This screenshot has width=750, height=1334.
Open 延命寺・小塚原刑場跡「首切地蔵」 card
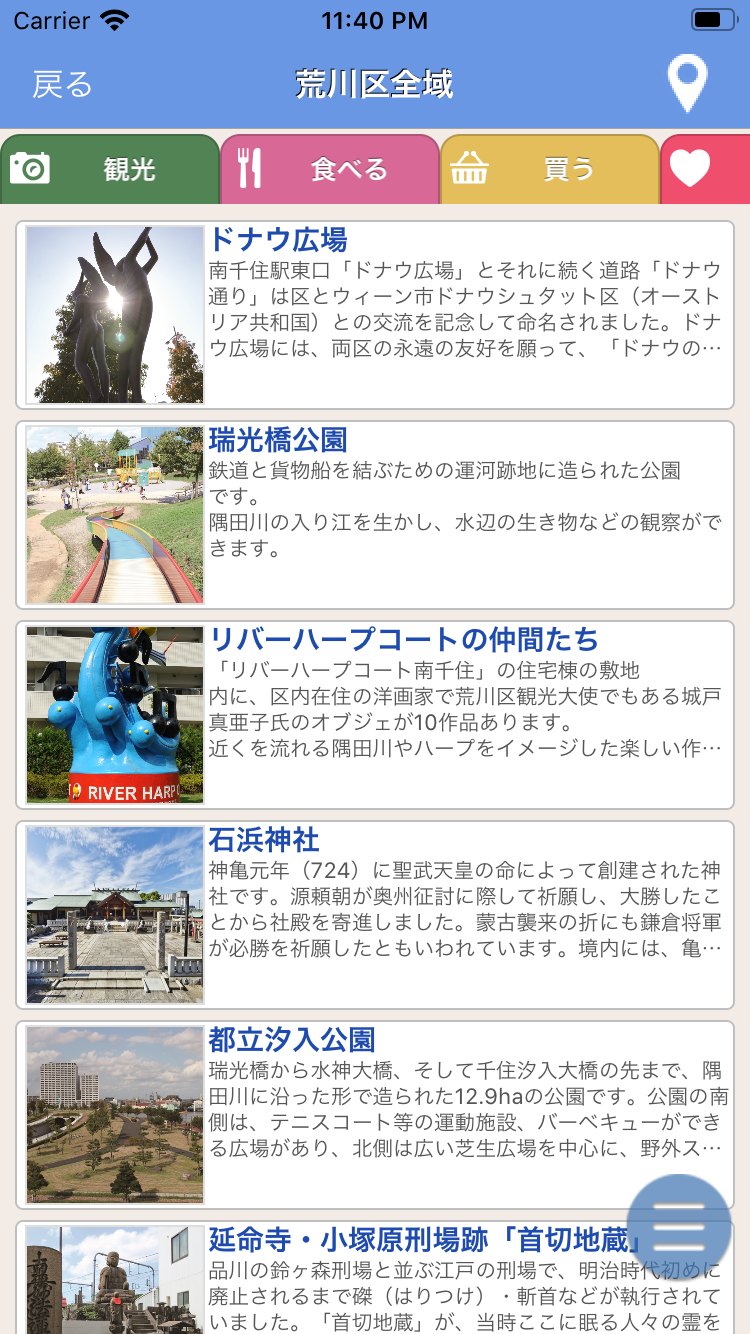pos(375,1278)
